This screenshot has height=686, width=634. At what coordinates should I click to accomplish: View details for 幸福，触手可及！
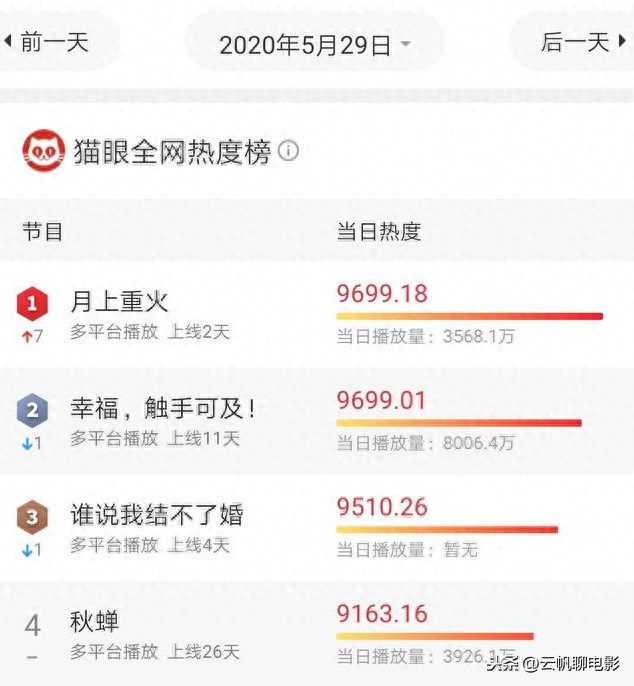[x=163, y=408]
